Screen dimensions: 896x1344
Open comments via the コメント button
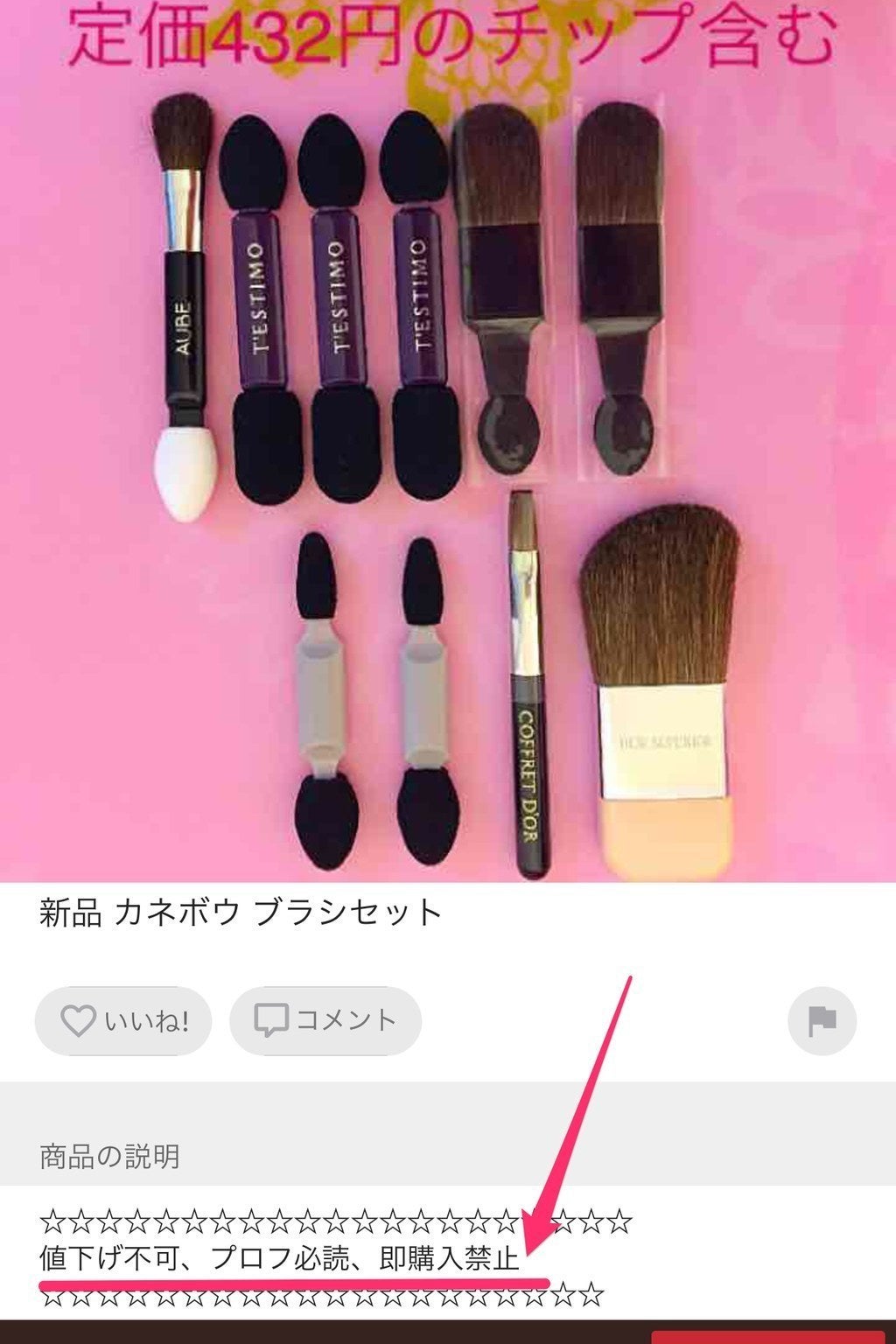tap(325, 1020)
